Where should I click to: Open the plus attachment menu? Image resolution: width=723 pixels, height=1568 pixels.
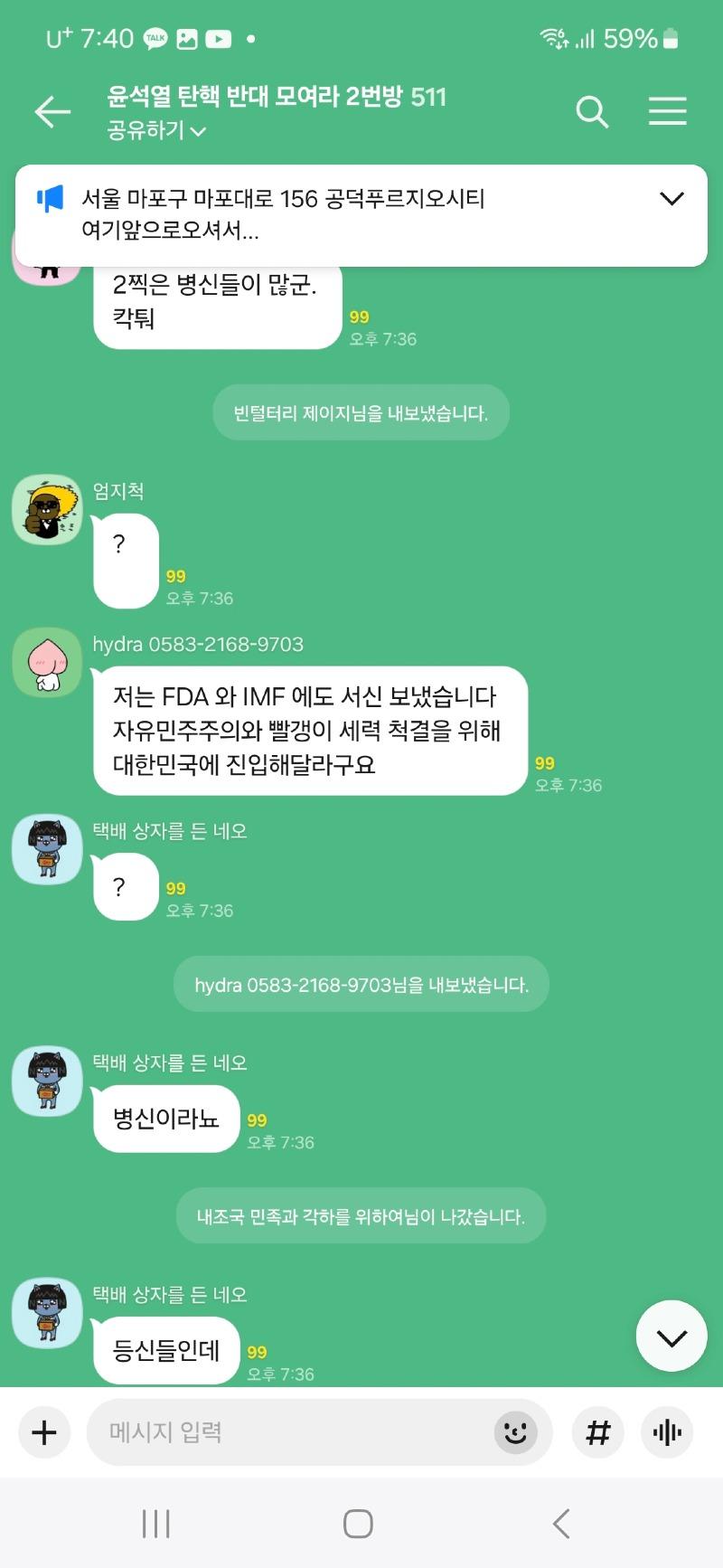pyautogui.click(x=44, y=1432)
